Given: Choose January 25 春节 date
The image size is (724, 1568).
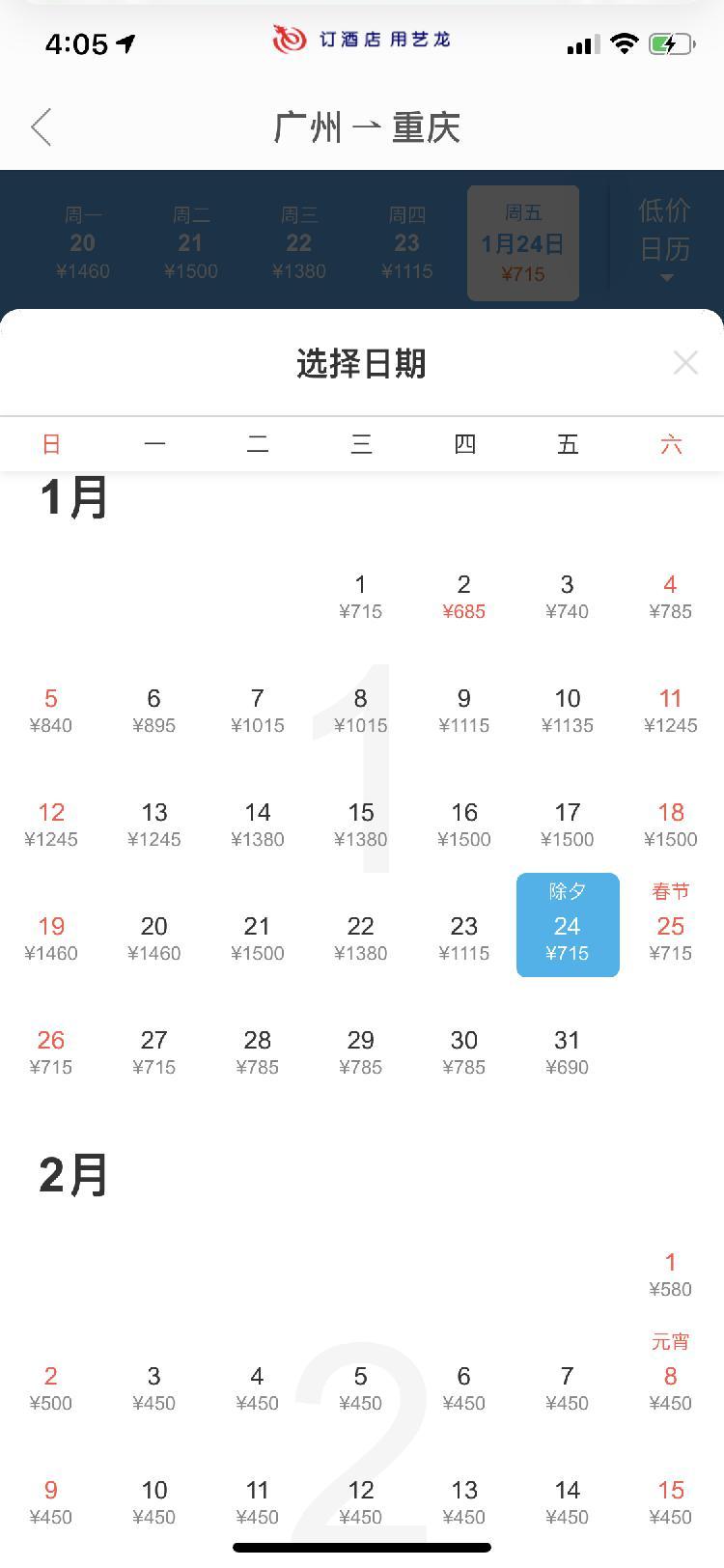Looking at the screenshot, I should point(671,925).
